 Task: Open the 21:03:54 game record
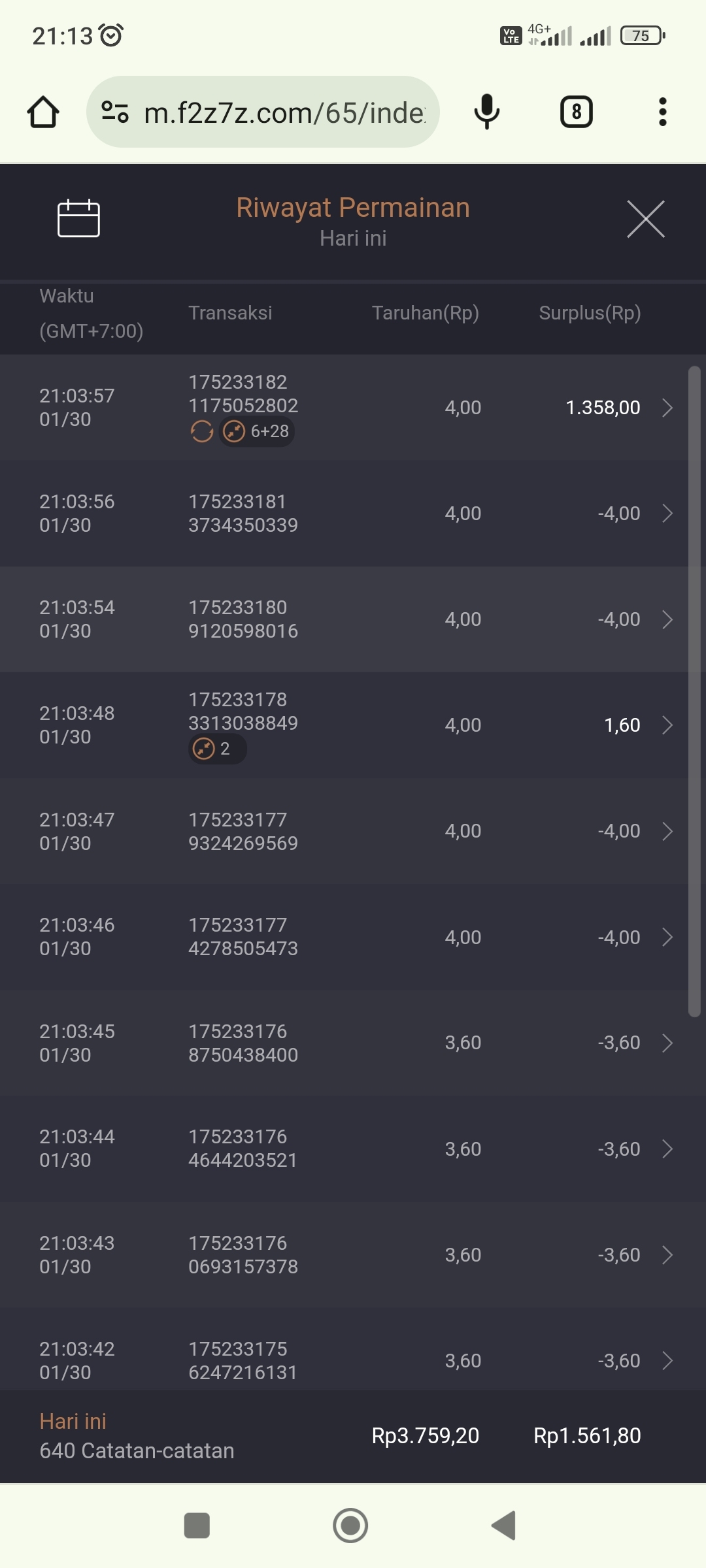click(353, 619)
